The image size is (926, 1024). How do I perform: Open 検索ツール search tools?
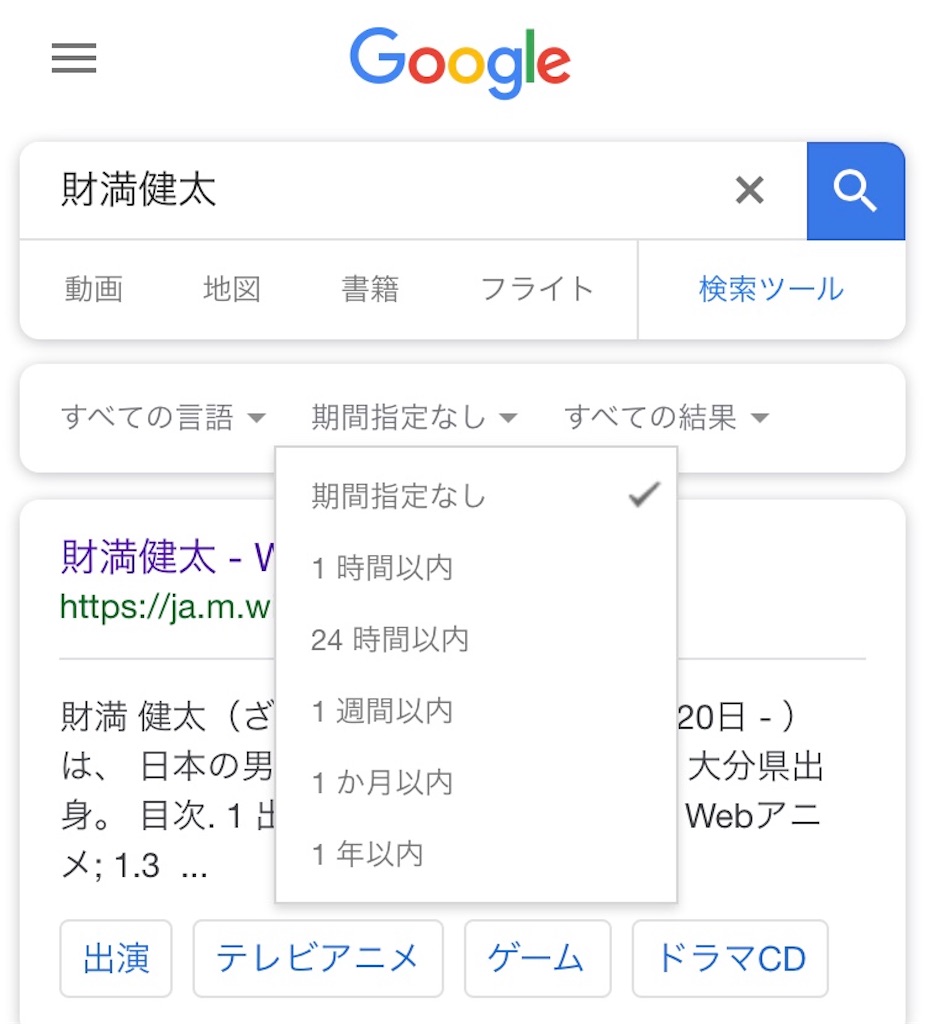[771, 289]
